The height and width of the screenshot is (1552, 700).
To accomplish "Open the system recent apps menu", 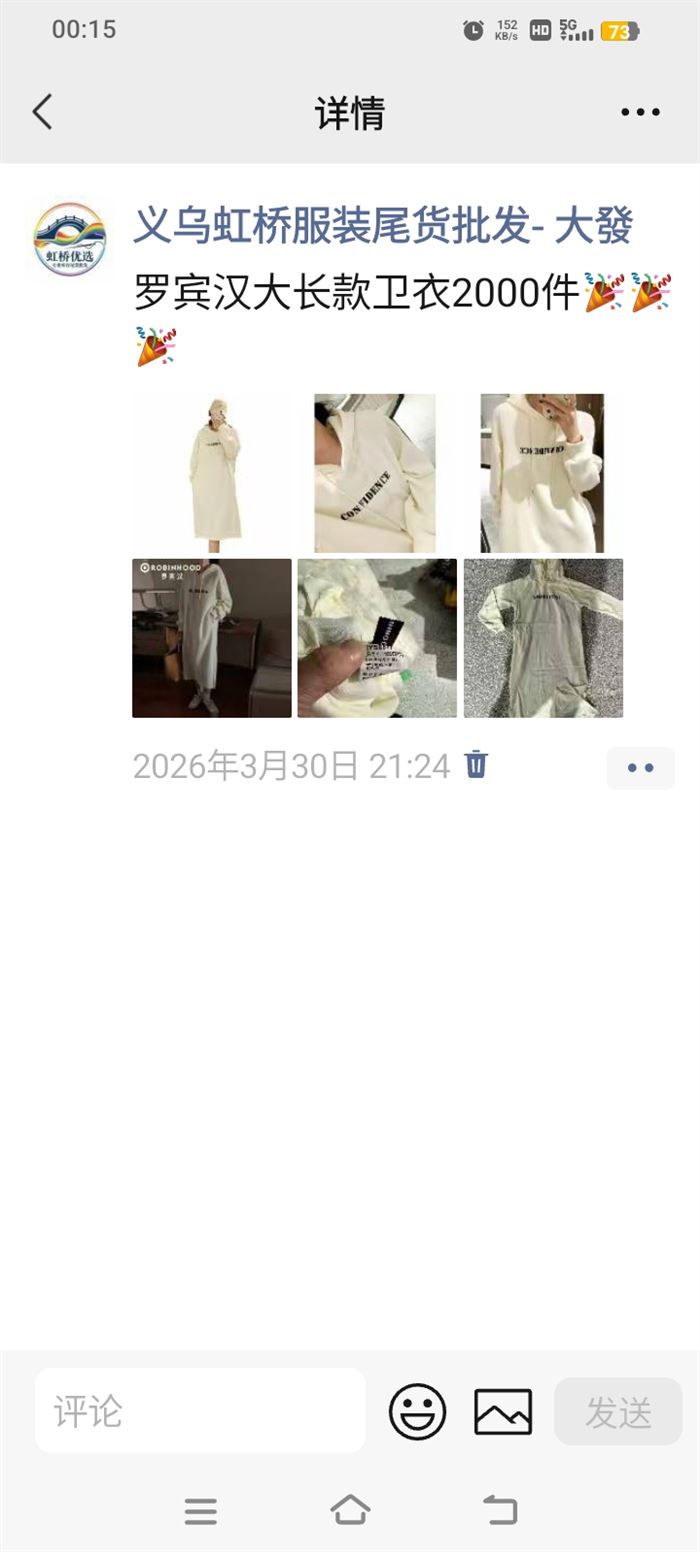I will click(x=200, y=1511).
